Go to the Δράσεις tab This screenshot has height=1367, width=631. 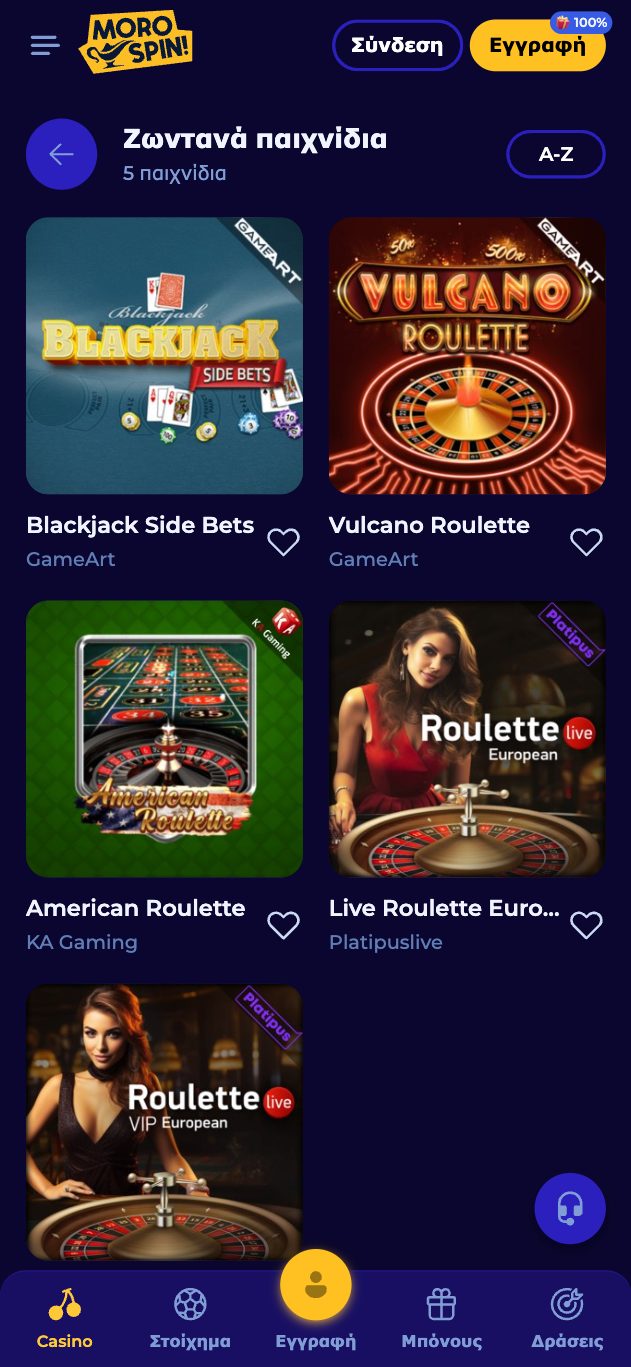[567, 1319]
